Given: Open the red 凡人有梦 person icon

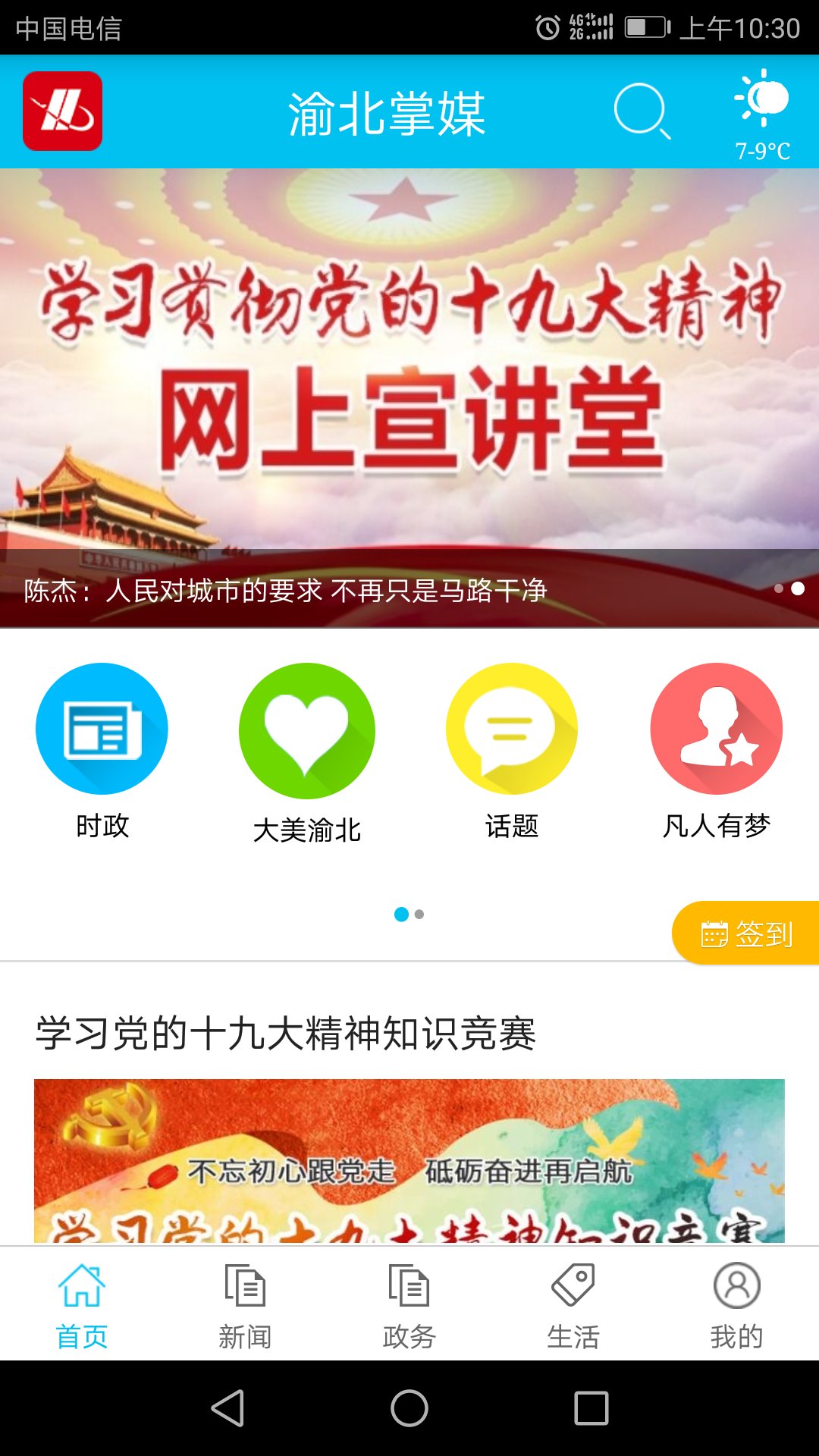Looking at the screenshot, I should pos(715,726).
